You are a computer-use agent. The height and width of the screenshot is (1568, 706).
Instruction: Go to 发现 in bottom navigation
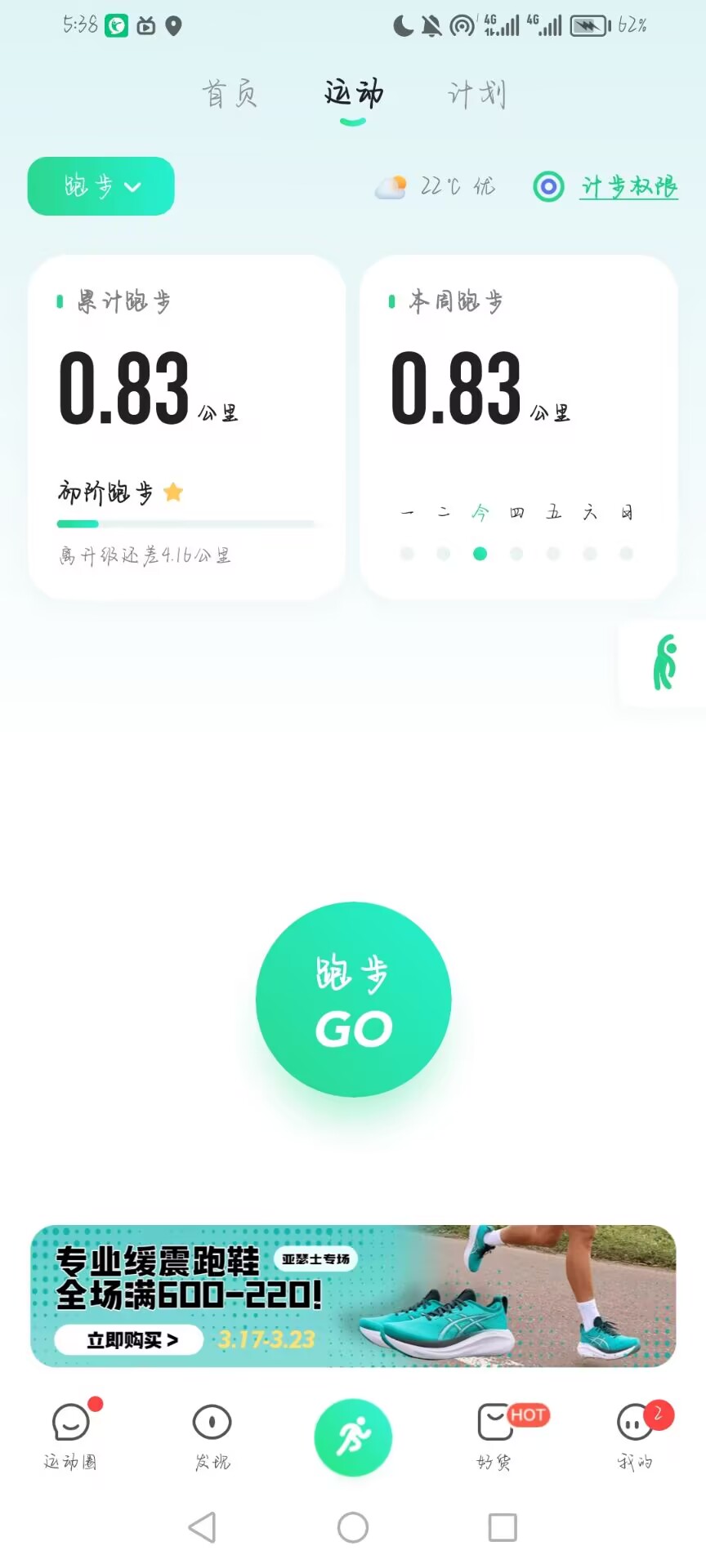[212, 1437]
